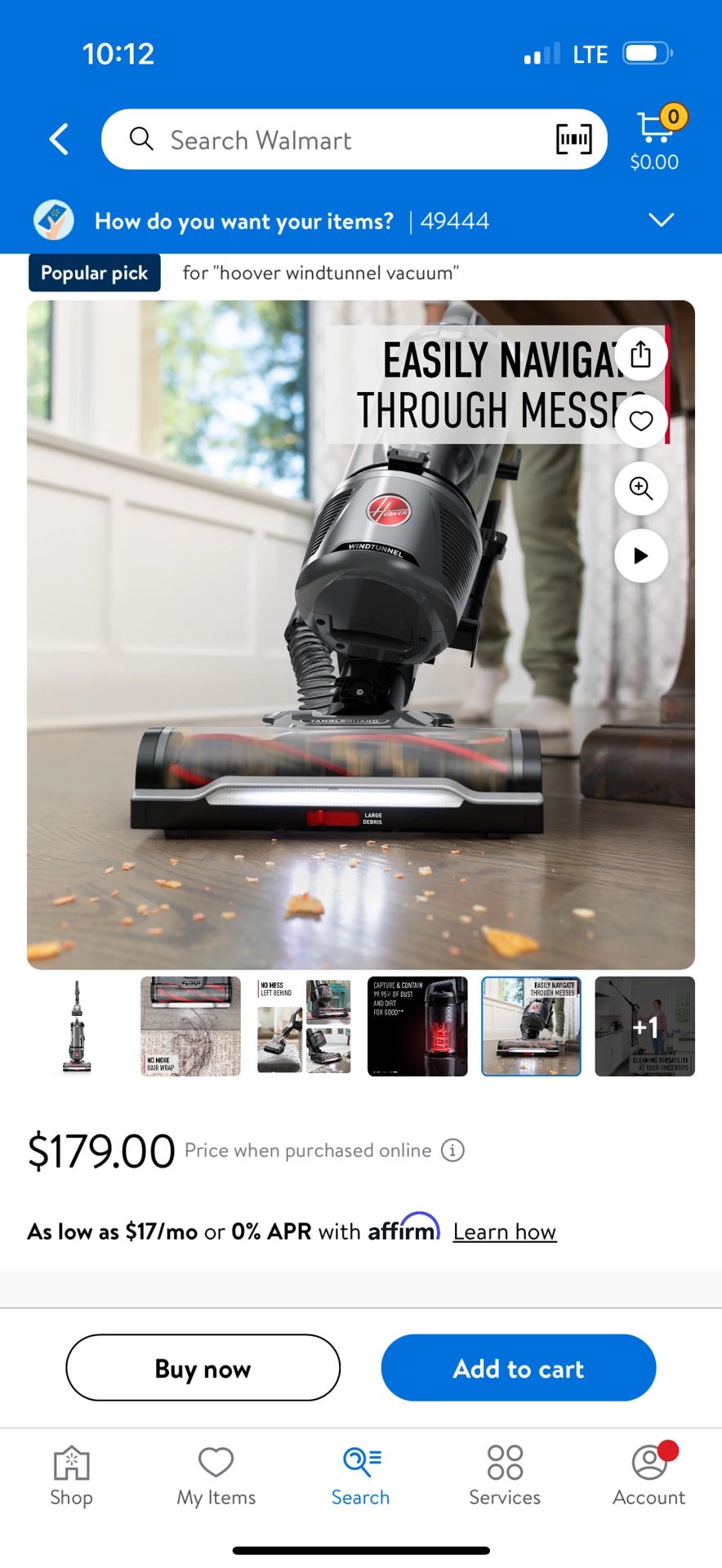The width and height of the screenshot is (722, 1568).
Task: Open Affirm Learn how link
Action: pos(505,1232)
